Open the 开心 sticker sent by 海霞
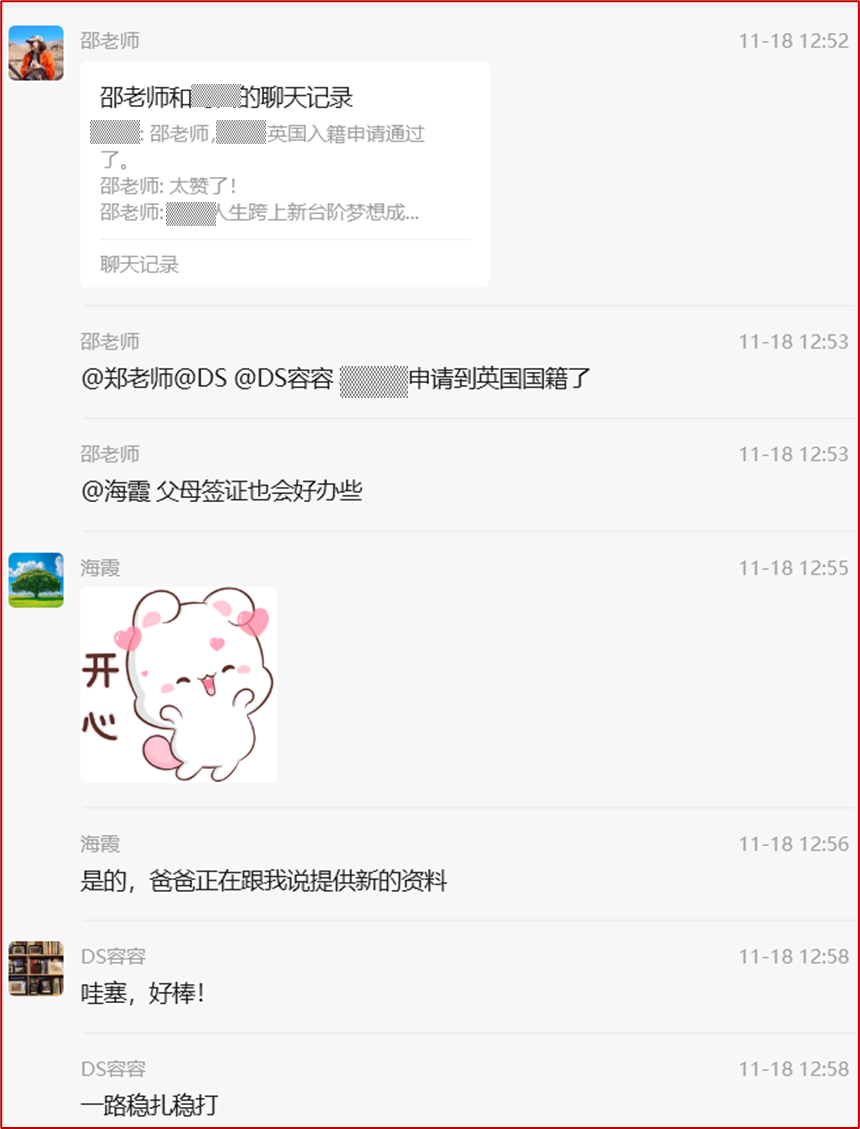860x1129 pixels. (179, 685)
